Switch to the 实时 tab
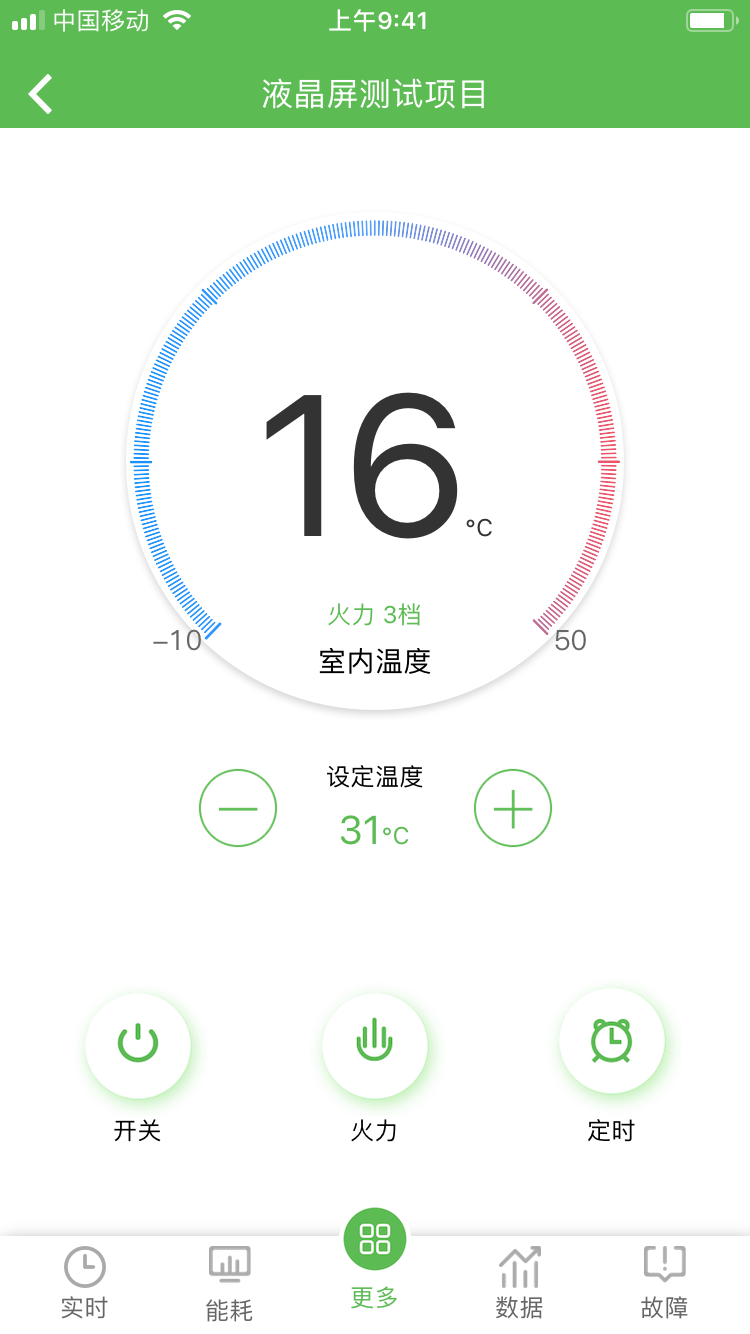This screenshot has height=1334, width=750. 85,1282
